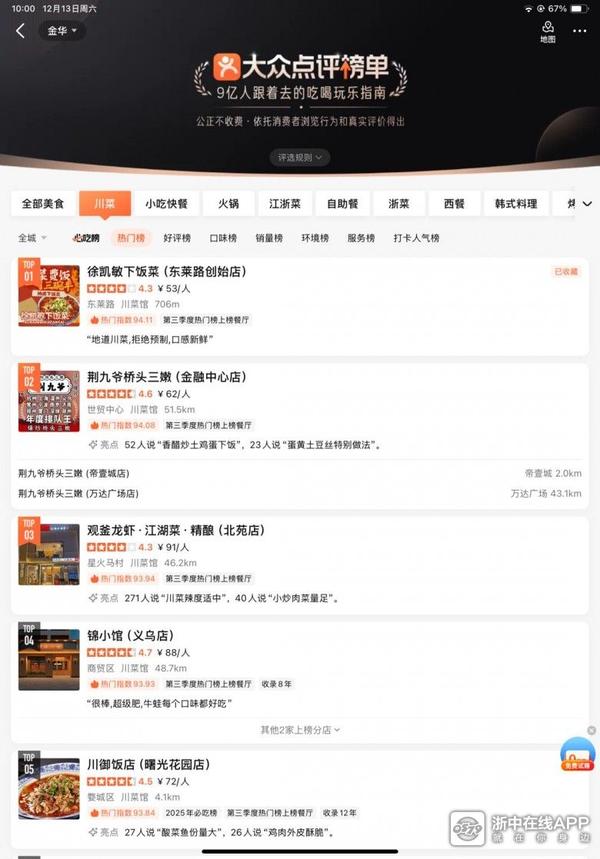Open the three-dot overflow menu
600x859 pixels.
coord(580,31)
